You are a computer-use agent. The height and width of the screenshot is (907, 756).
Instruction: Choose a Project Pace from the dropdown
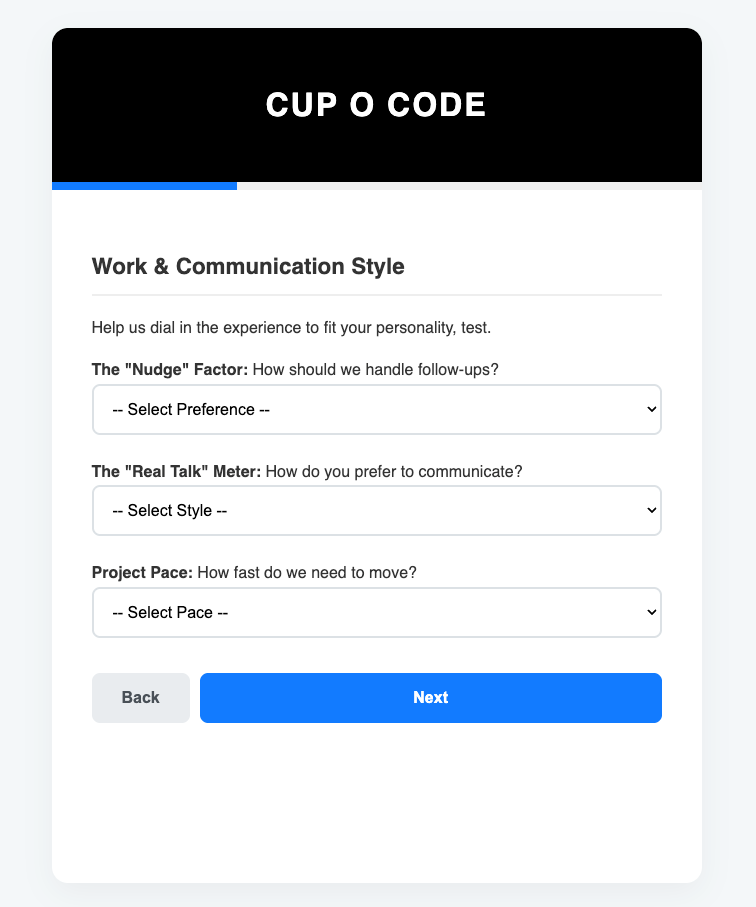coord(376,613)
